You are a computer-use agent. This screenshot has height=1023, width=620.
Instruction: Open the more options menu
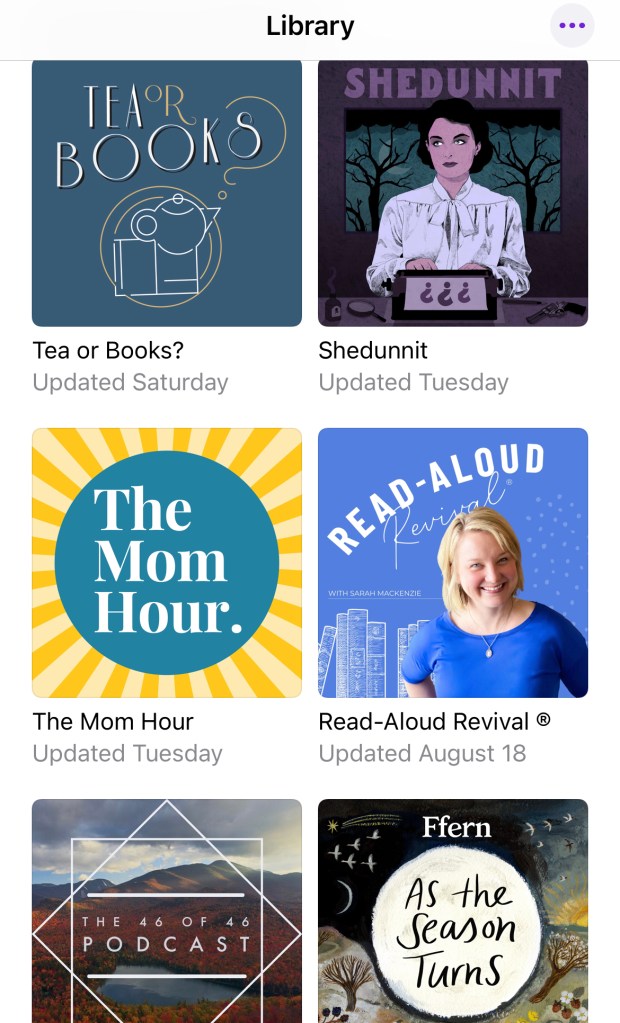[x=572, y=26]
